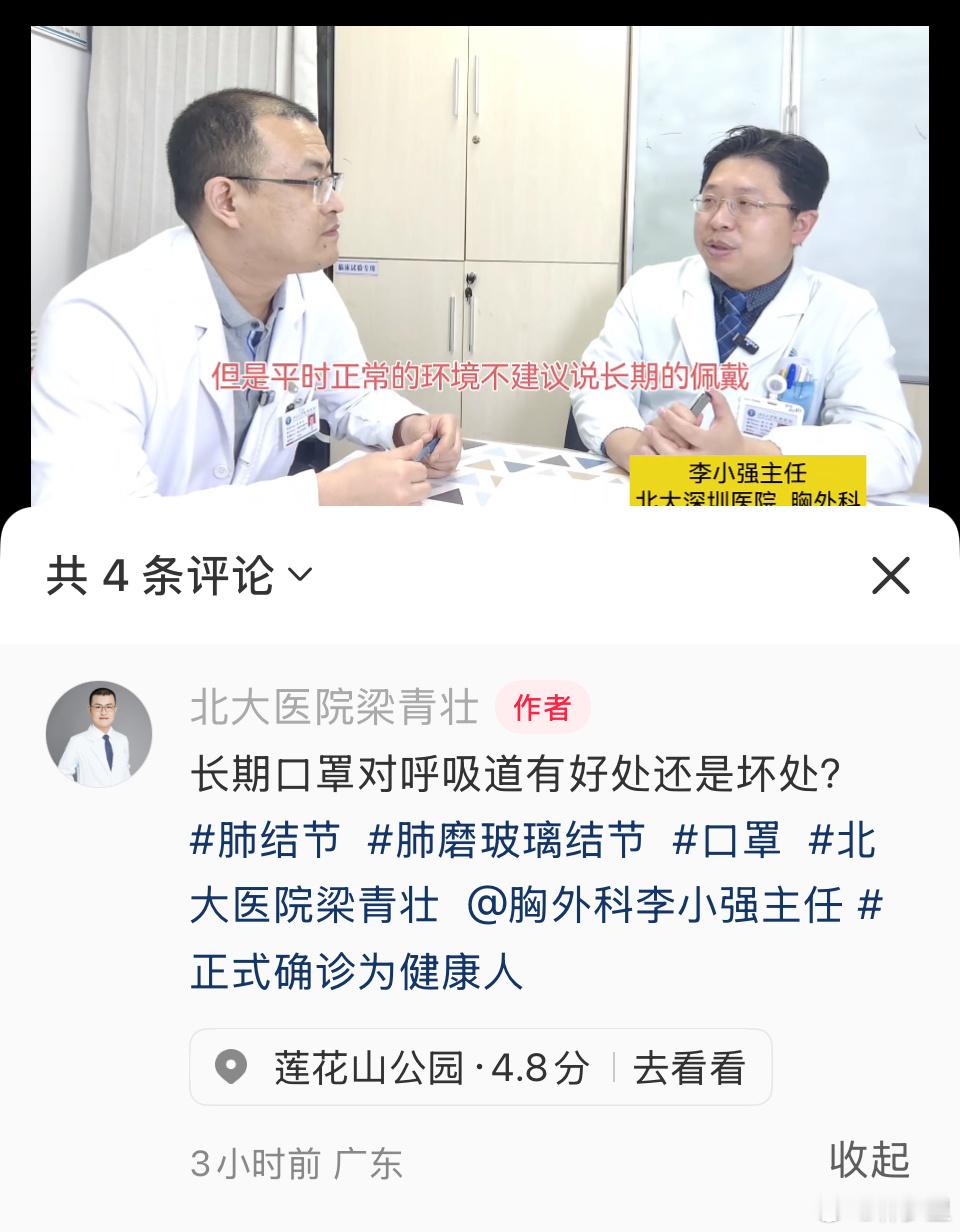Screen dimensions: 960x1232
Task: Open the #肺磨玻璃结节 hashtag
Action: coord(506,841)
